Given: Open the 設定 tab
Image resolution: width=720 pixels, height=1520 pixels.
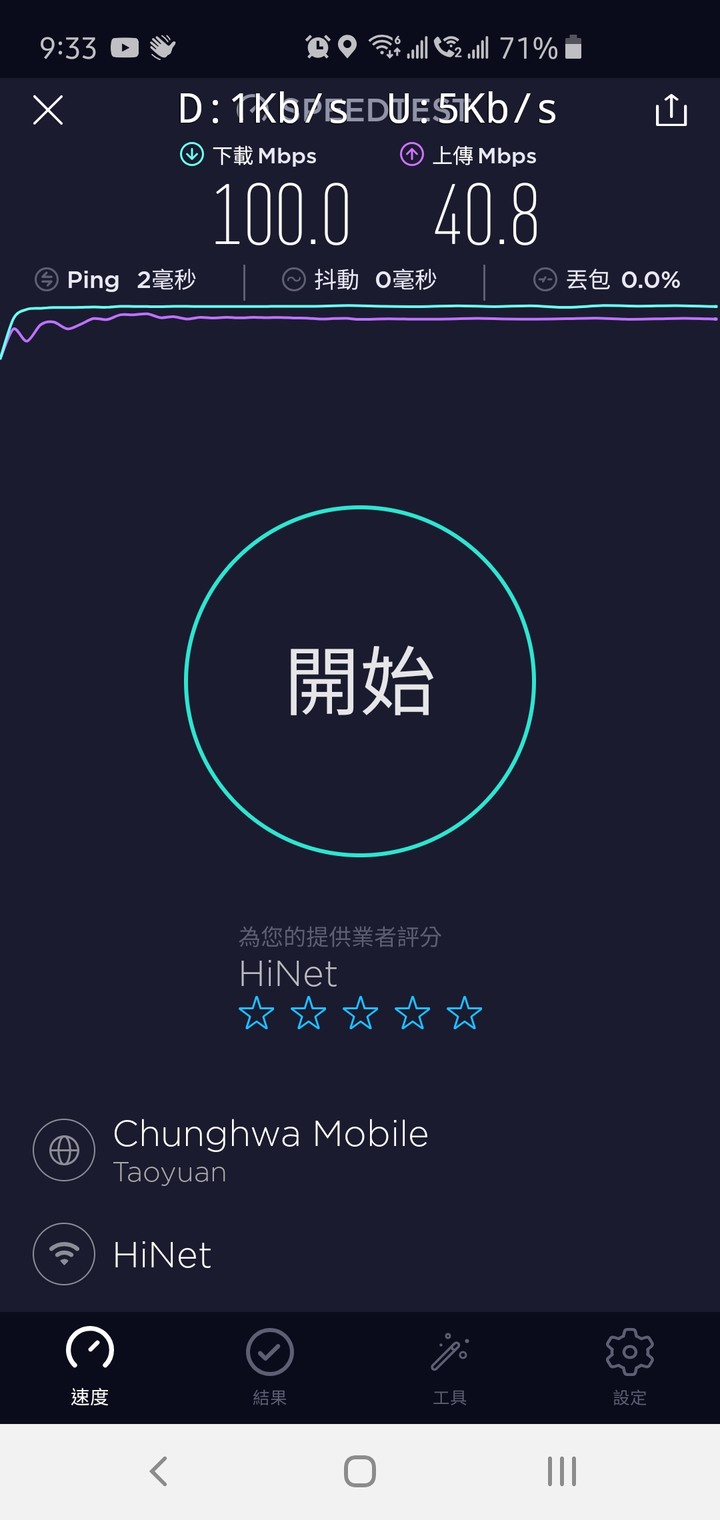Looking at the screenshot, I should pos(630,1367).
